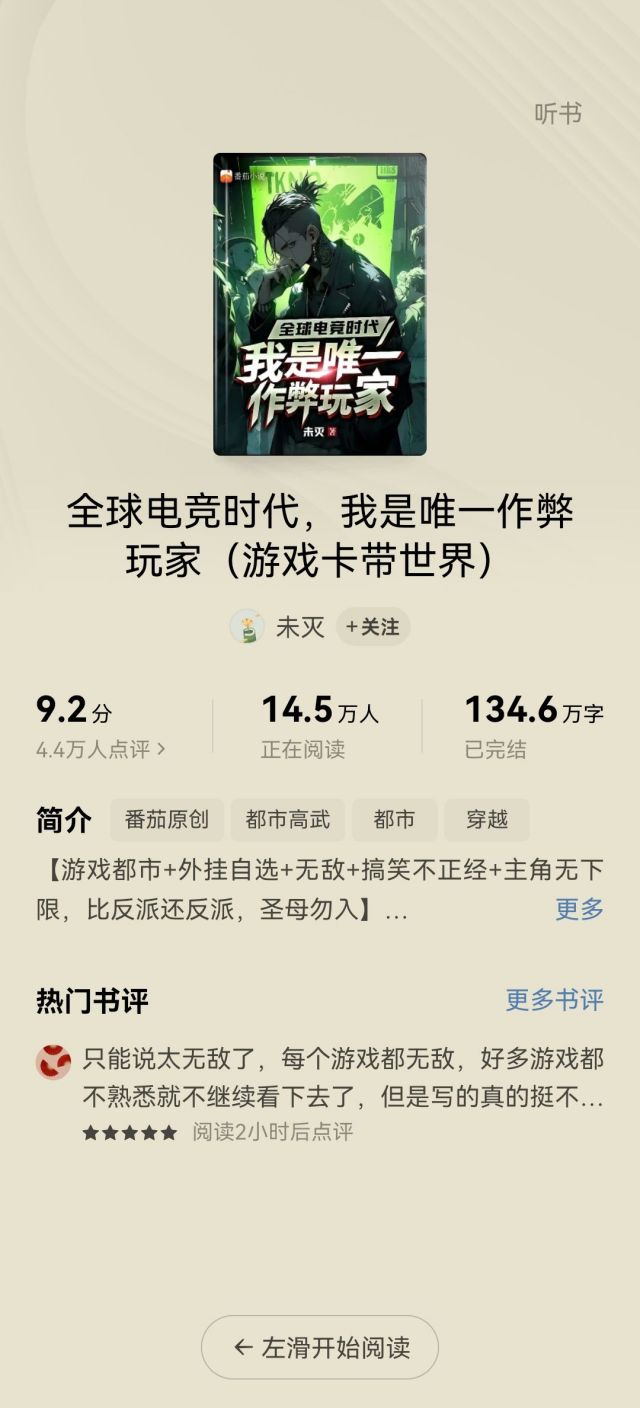640x1408 pixels.
Task: View the 4.4万人点评 ratings
Action: [100, 749]
